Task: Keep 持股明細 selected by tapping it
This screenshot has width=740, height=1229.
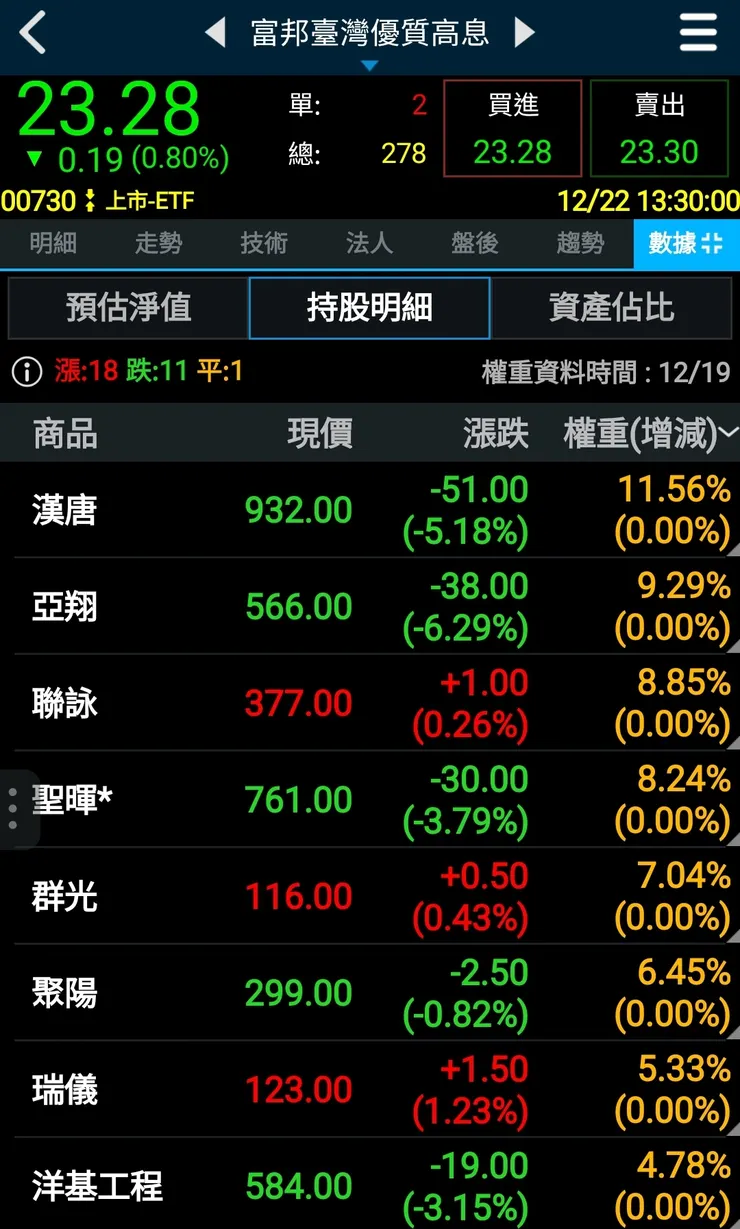Action: [x=369, y=309]
